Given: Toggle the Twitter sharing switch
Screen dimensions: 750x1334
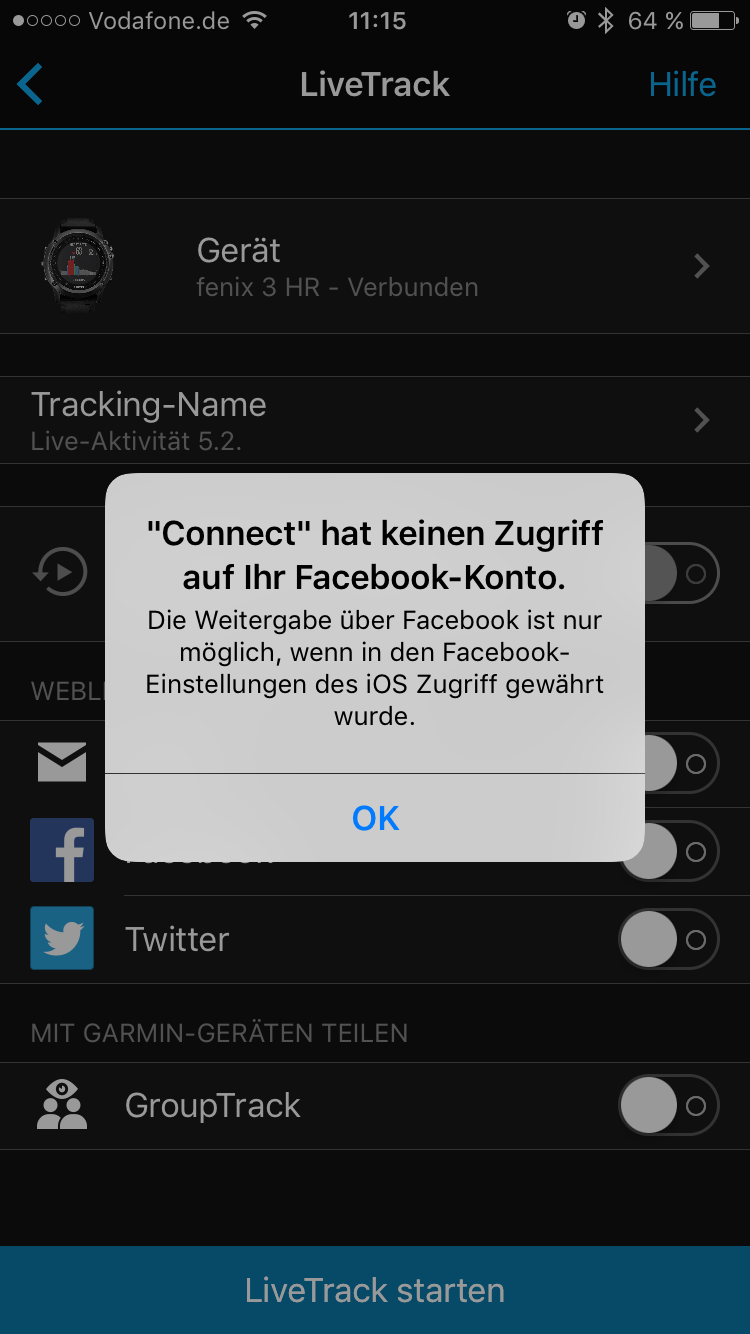Looking at the screenshot, I should pyautogui.click(x=668, y=940).
